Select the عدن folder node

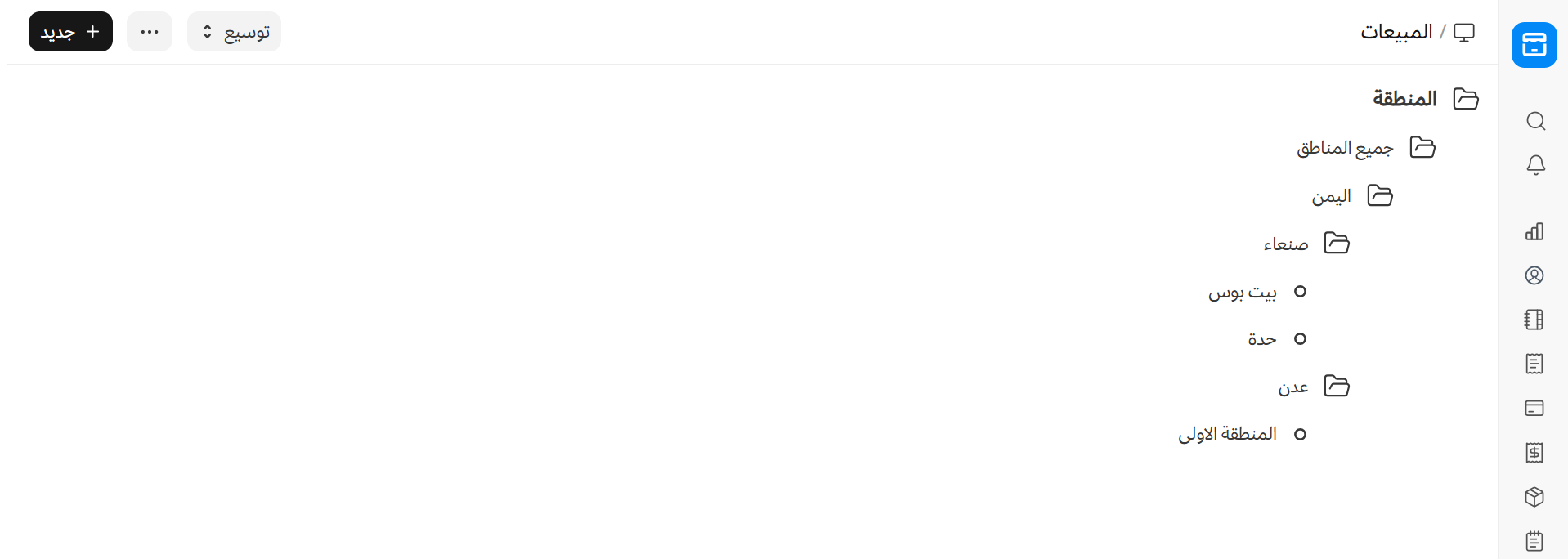click(1293, 387)
